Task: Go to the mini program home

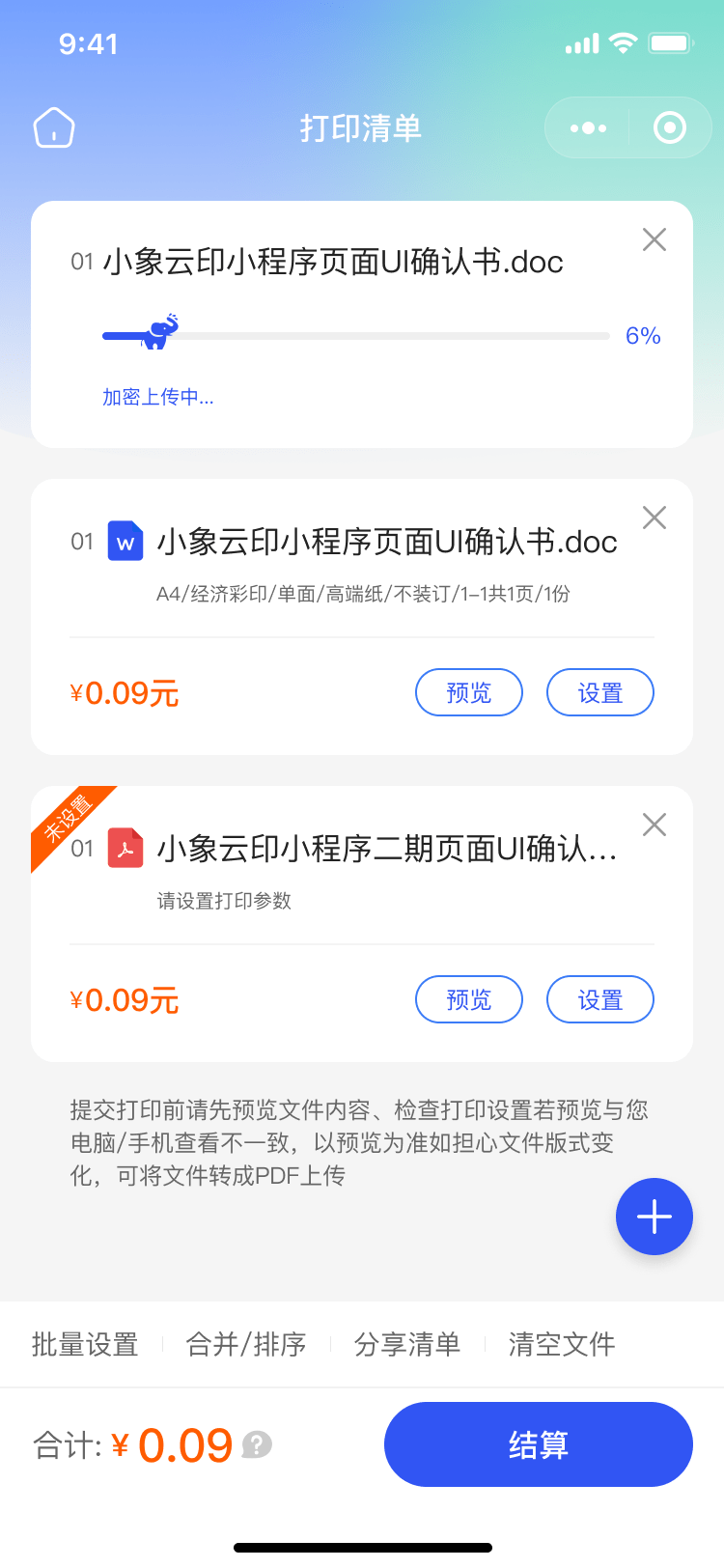Action: (x=54, y=127)
